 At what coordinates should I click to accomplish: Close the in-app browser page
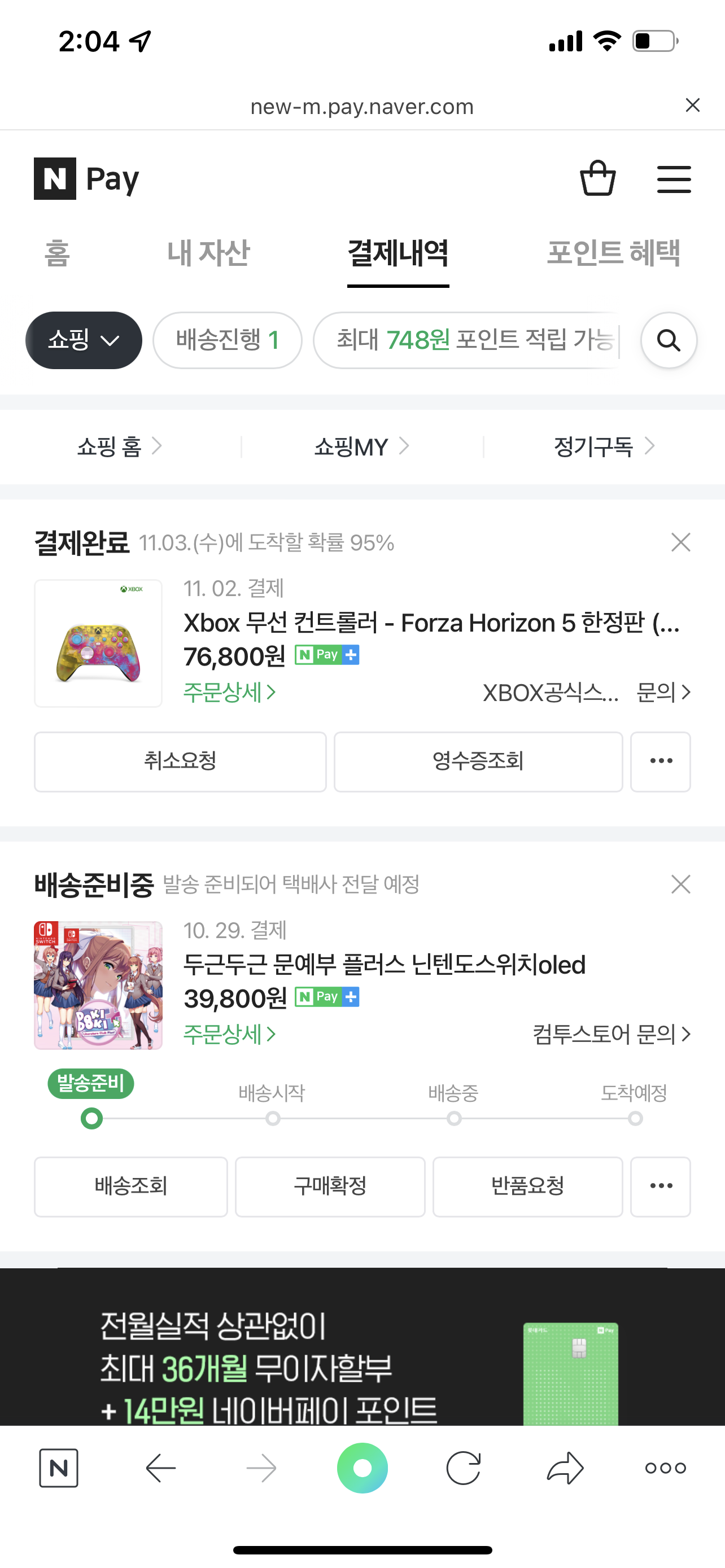pyautogui.click(x=692, y=106)
